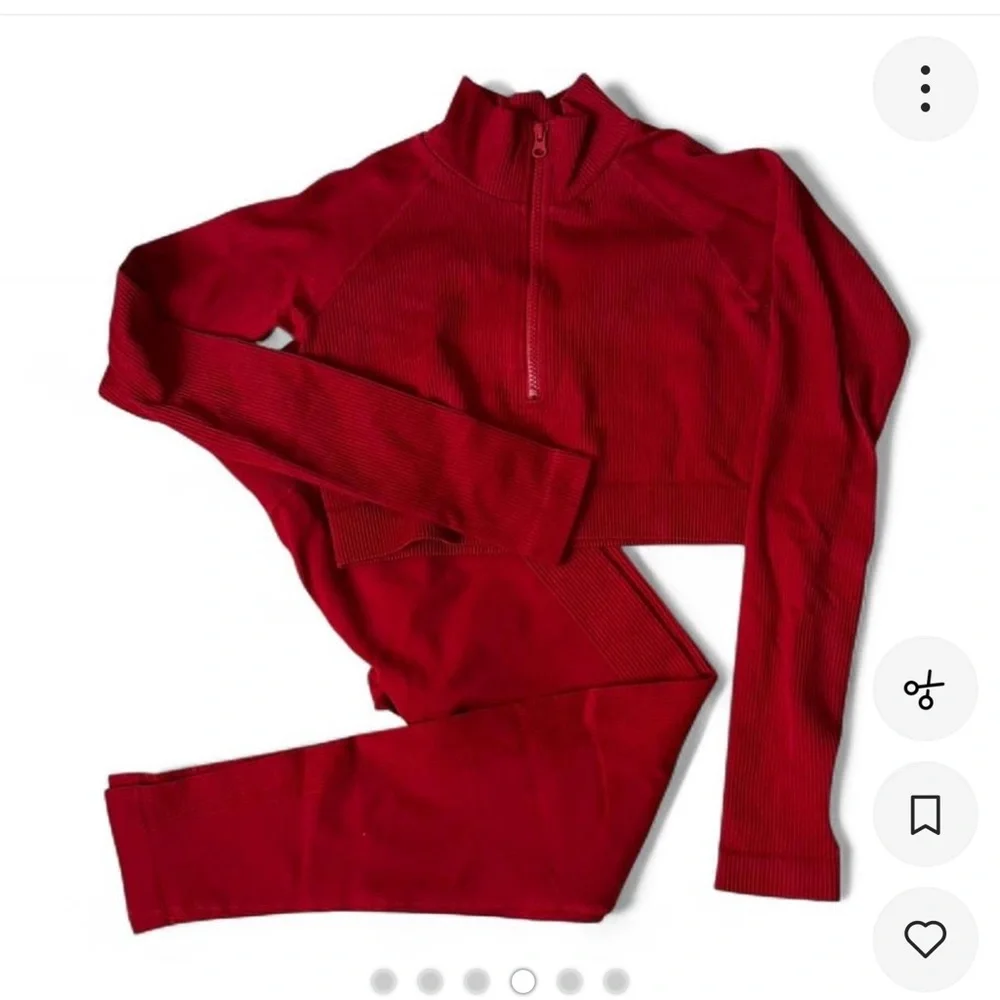Bookmark this red outfit set
Viewport: 1000px width, 1000px height.
(x=925, y=815)
